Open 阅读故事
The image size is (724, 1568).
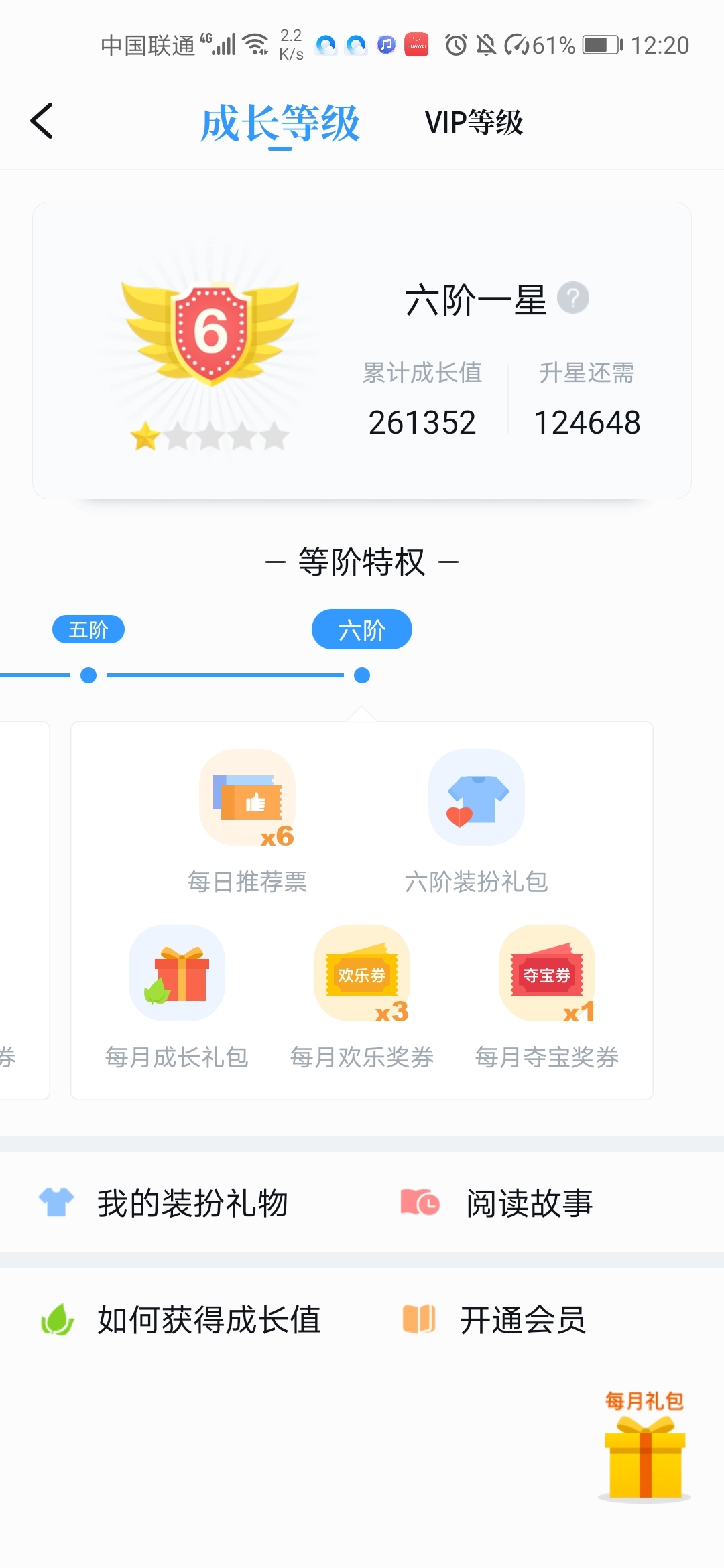496,1203
